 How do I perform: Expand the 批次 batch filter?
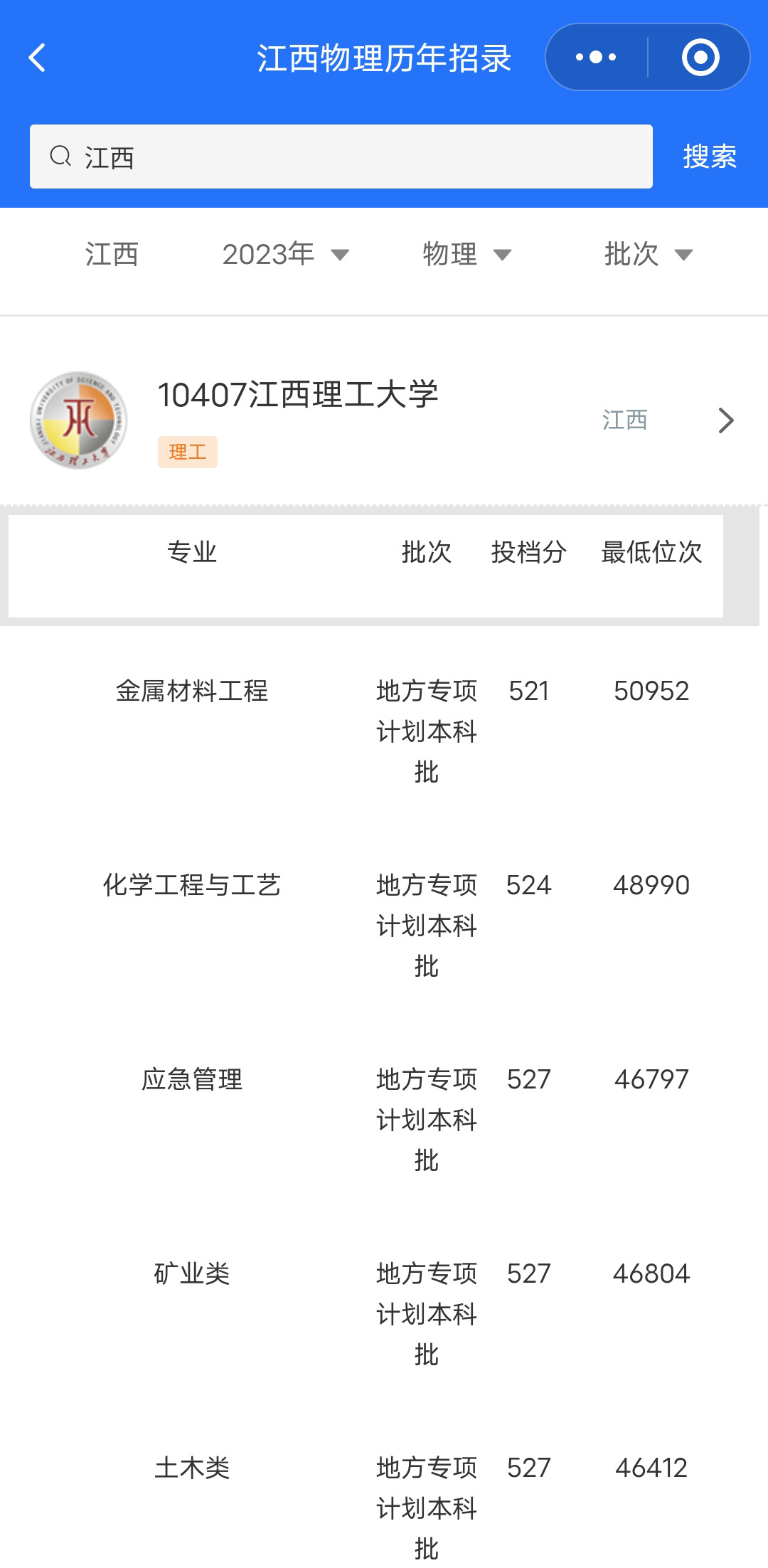pos(648,254)
